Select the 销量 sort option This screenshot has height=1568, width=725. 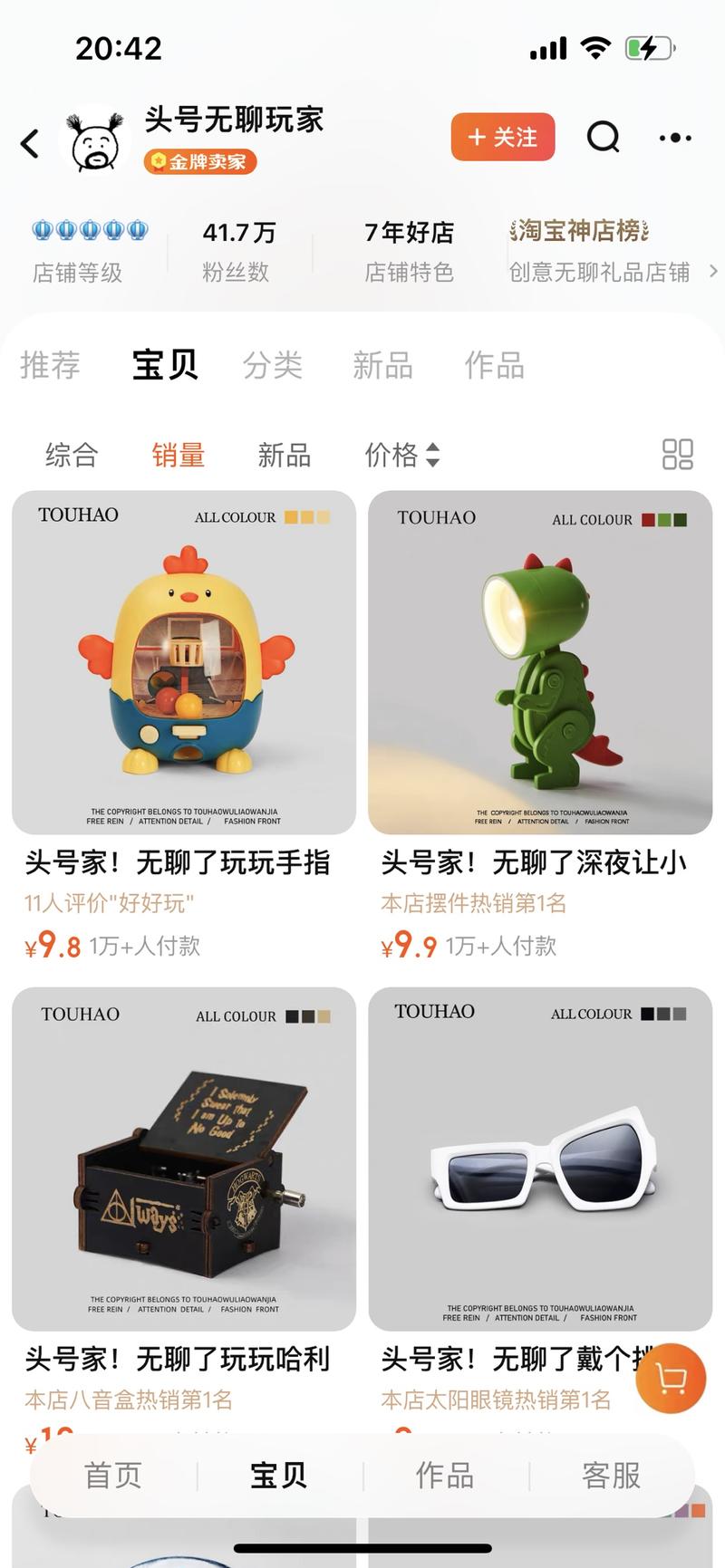[x=178, y=457]
